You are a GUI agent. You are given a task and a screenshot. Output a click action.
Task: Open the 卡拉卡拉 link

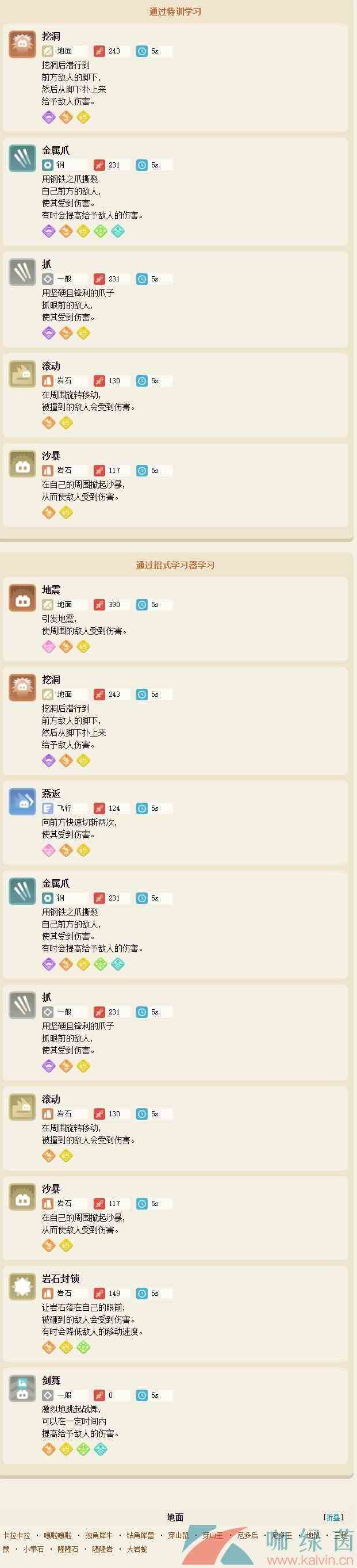coord(17,1535)
